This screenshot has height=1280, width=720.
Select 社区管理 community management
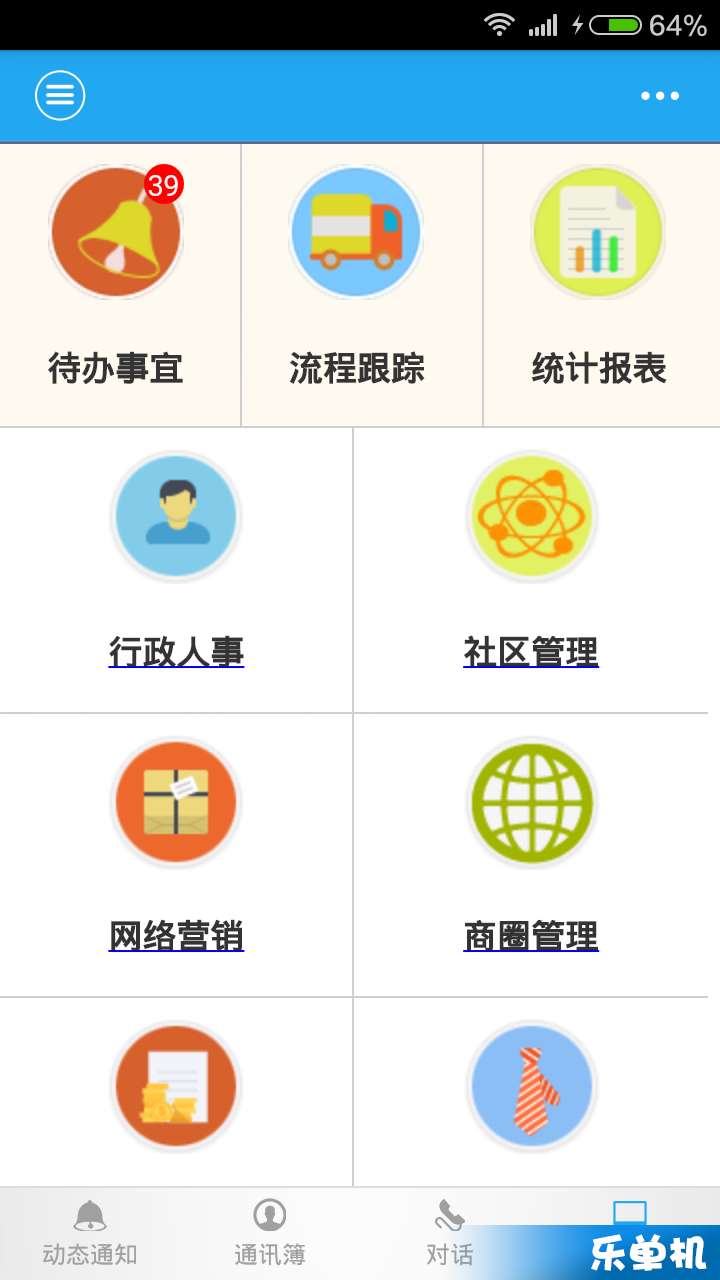pos(531,570)
